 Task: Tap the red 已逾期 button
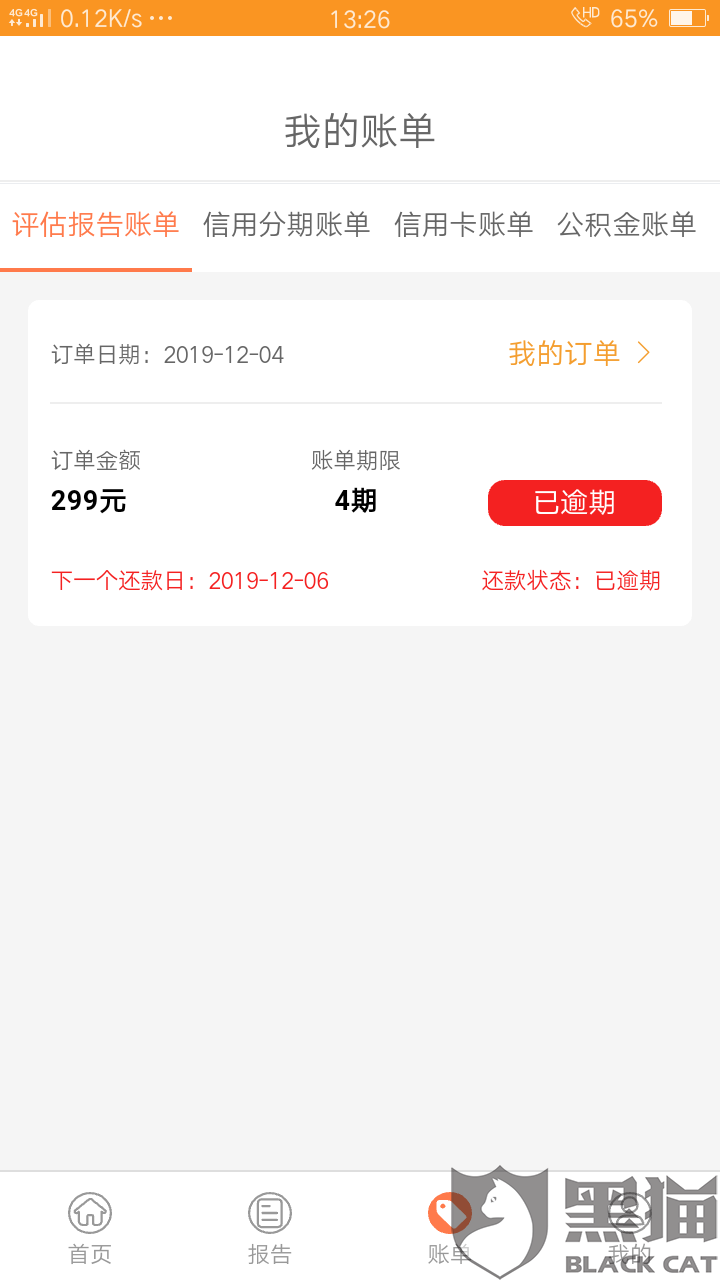574,502
